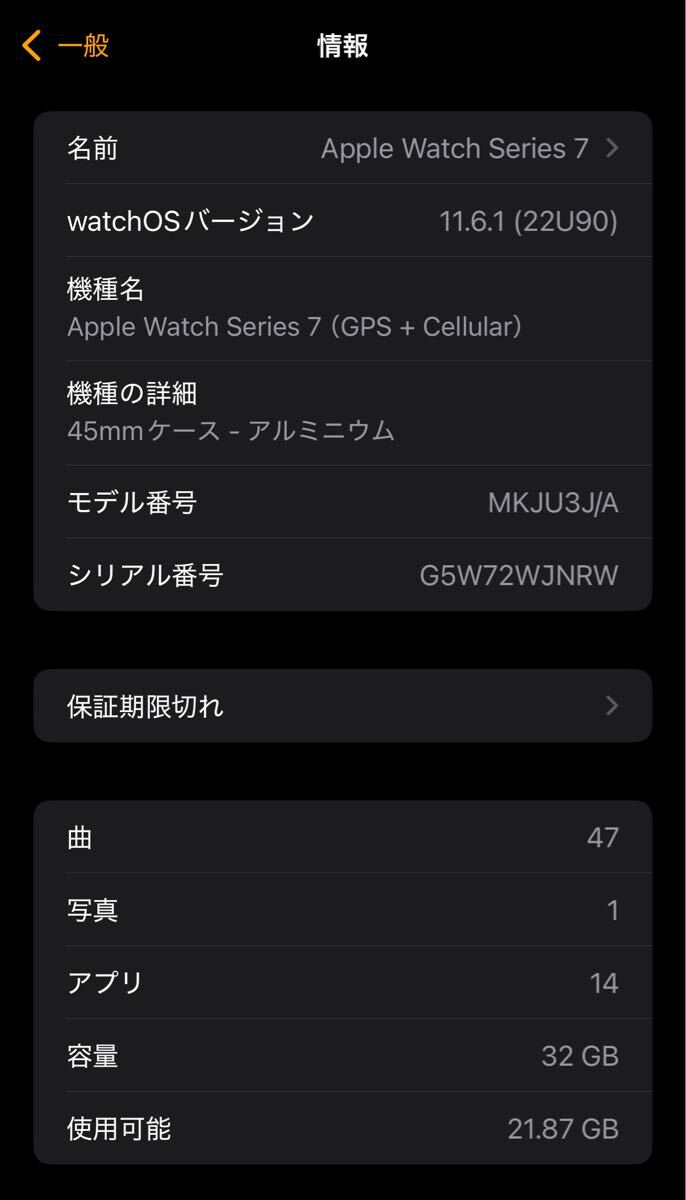Go back to 一般 settings
The image size is (686, 1200).
pos(66,46)
